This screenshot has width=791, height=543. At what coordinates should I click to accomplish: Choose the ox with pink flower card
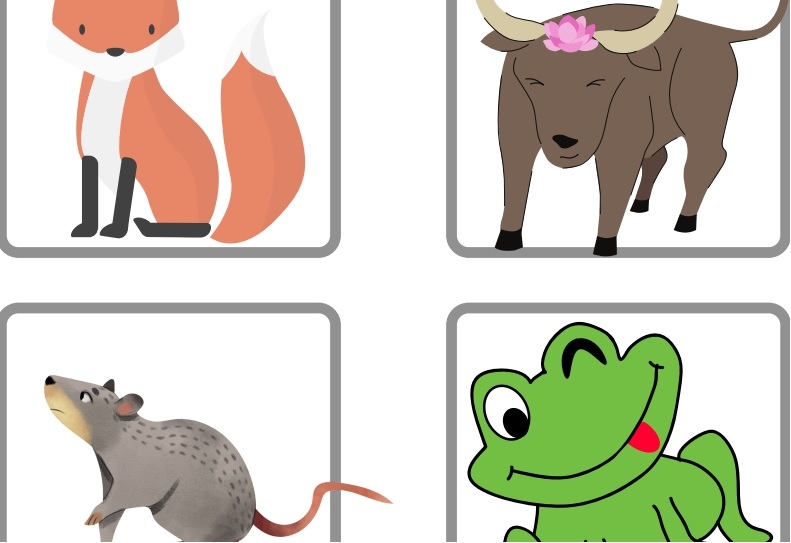(x=615, y=125)
